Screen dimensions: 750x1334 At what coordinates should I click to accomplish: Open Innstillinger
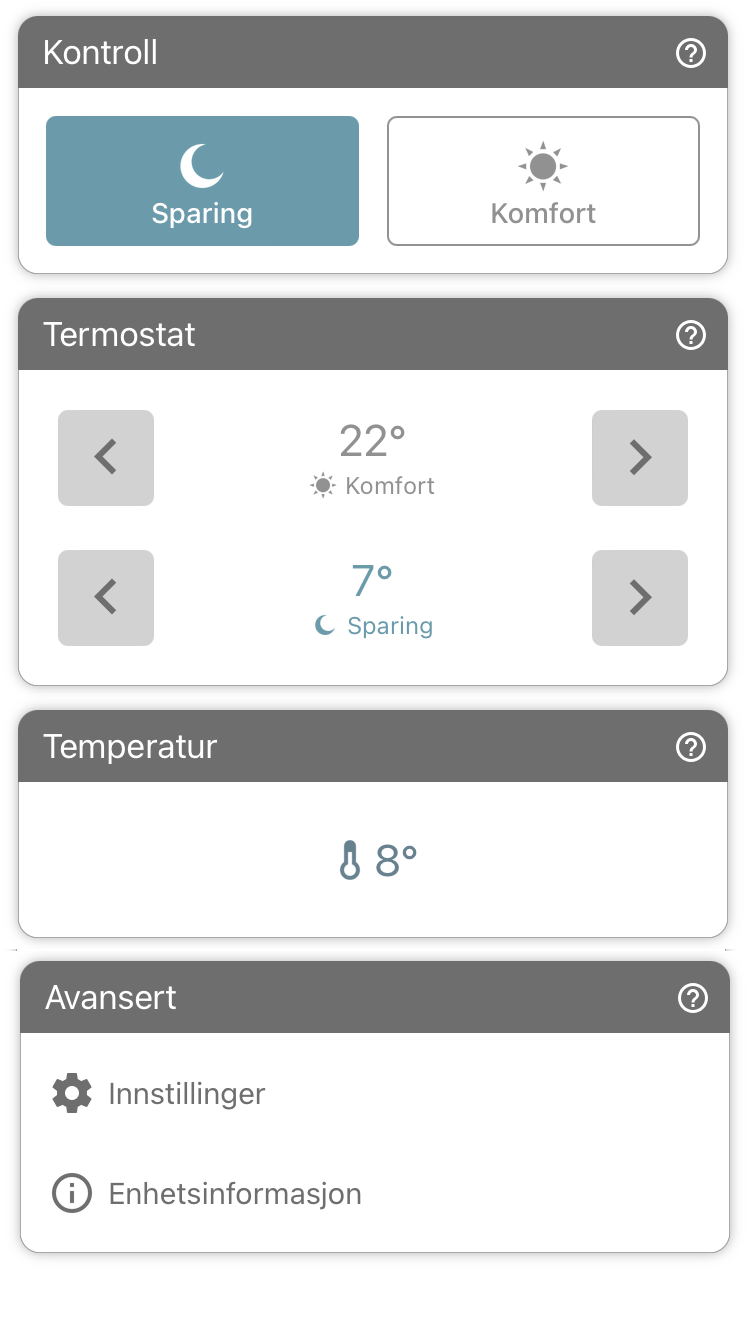coord(375,1094)
